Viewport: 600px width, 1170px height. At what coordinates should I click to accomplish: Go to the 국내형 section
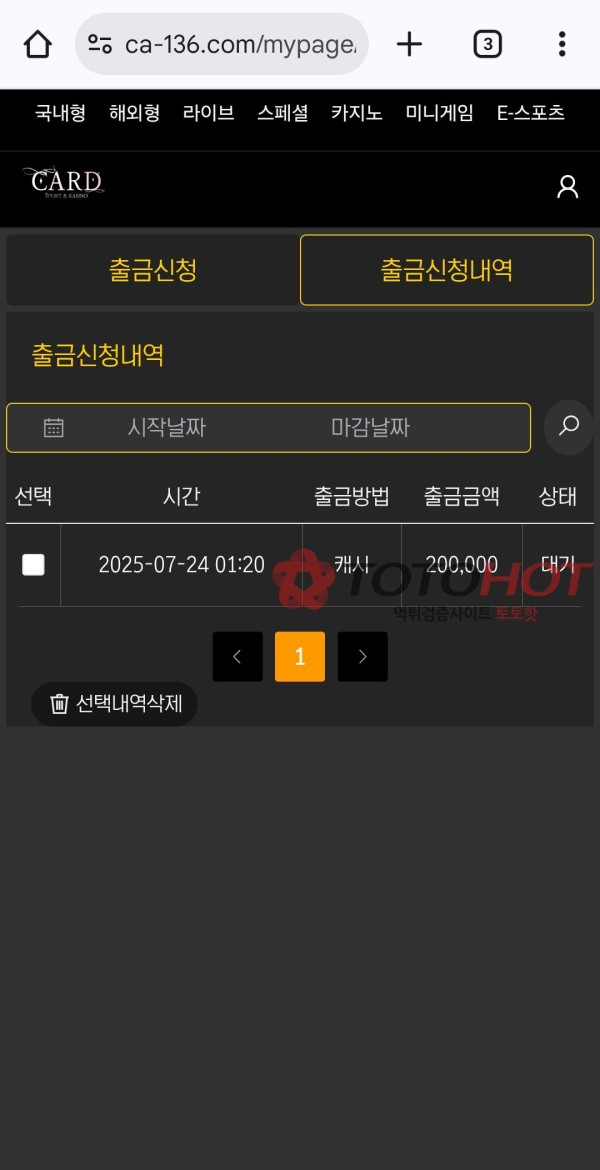[x=60, y=113]
